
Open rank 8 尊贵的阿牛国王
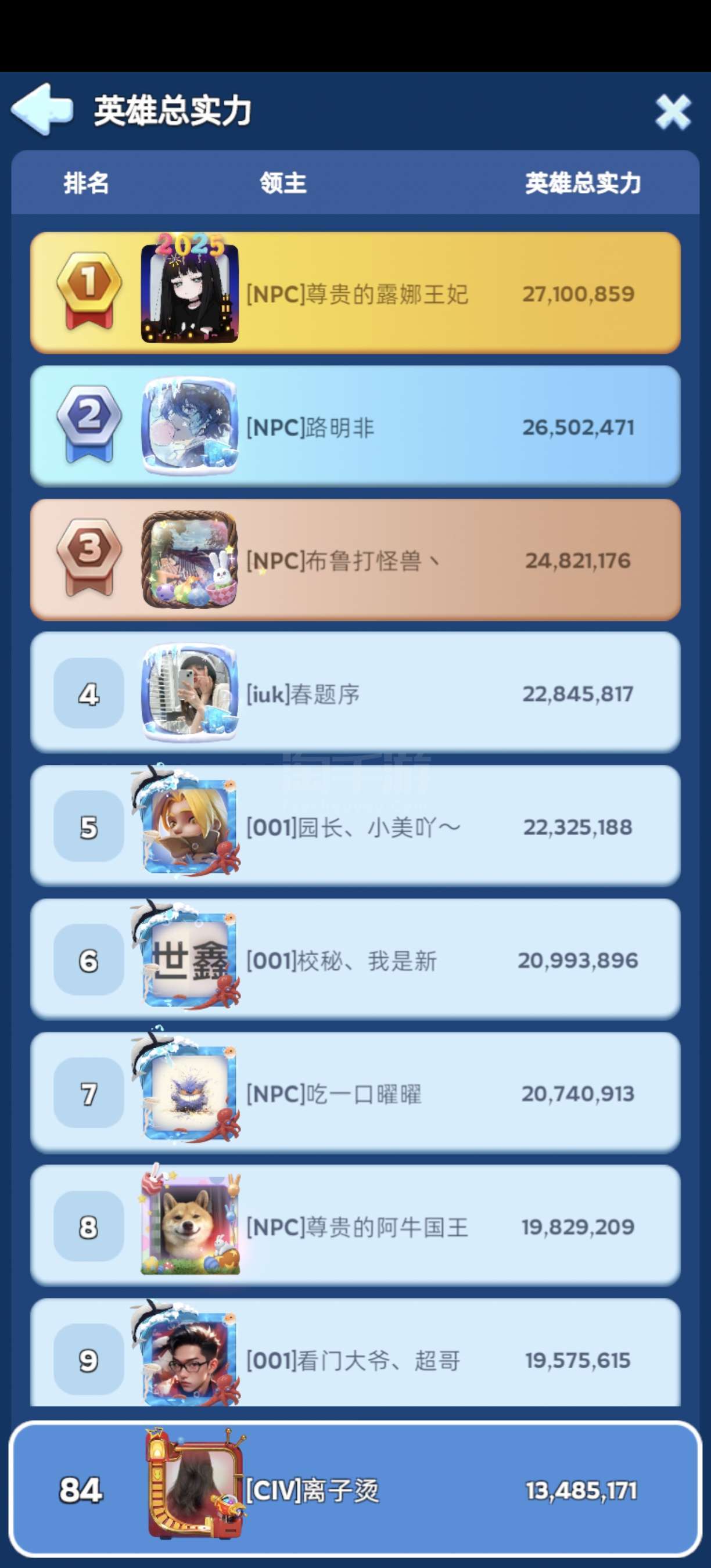355,1227
